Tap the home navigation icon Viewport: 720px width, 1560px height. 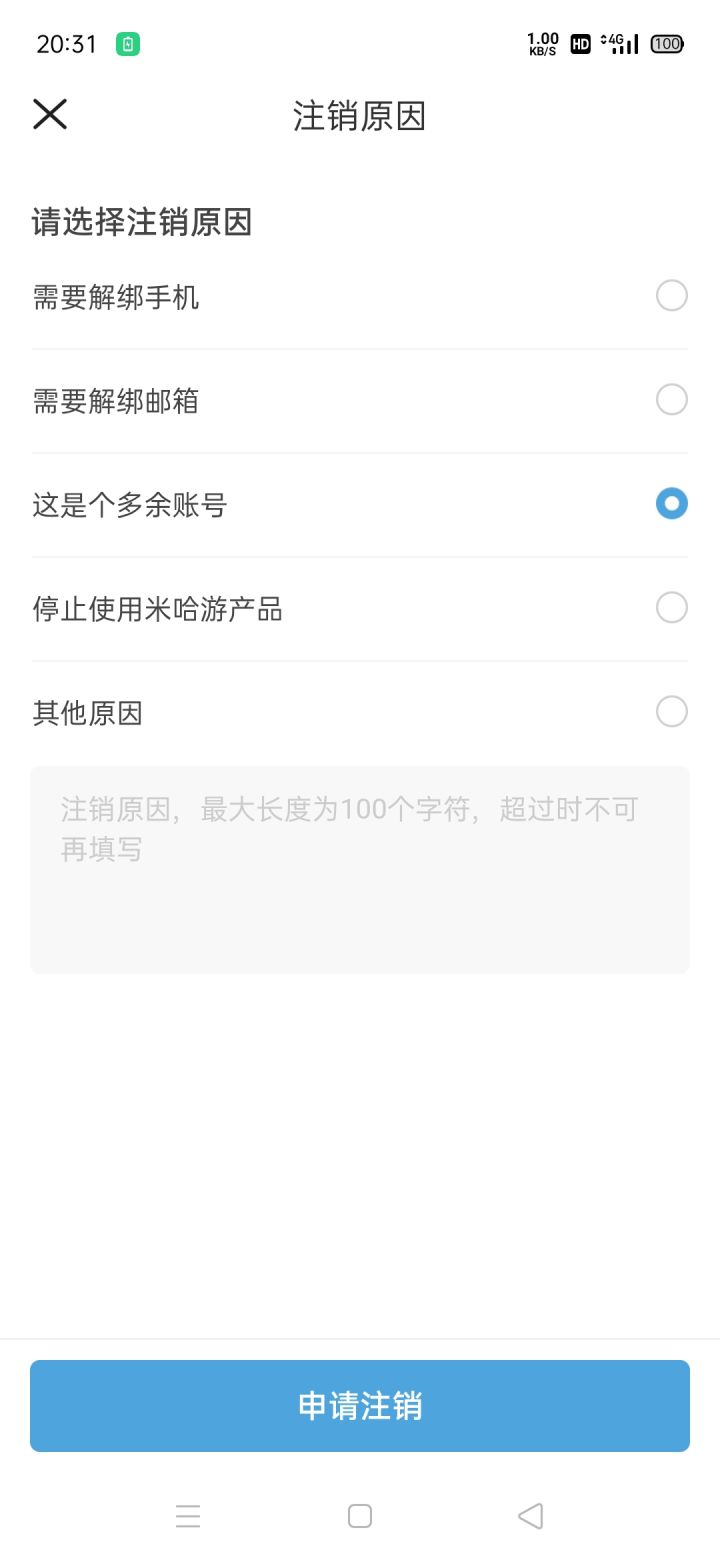pyautogui.click(x=359, y=1516)
